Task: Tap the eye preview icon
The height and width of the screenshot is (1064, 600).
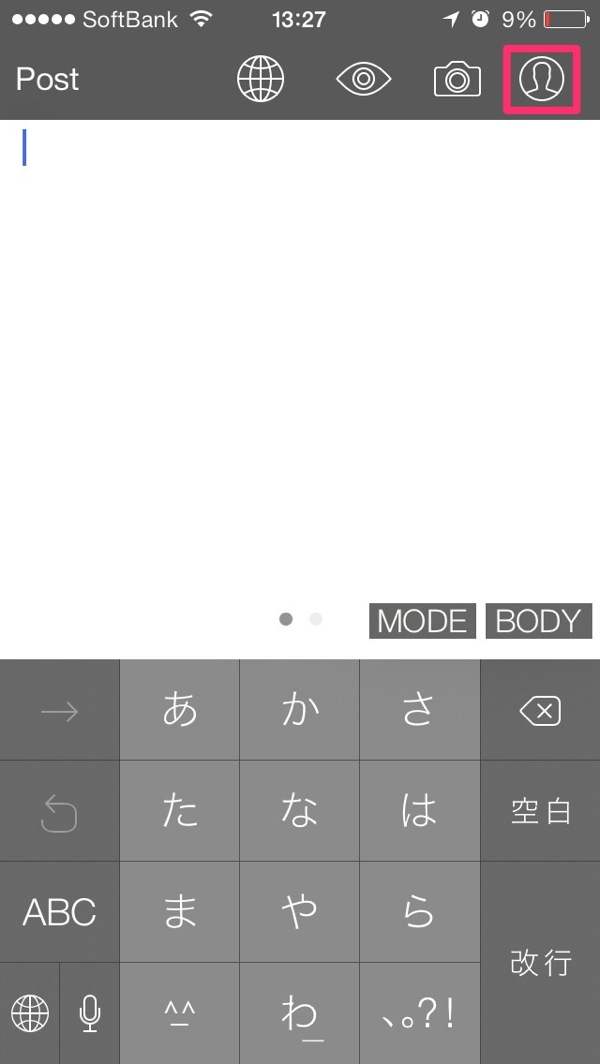Action: point(364,79)
